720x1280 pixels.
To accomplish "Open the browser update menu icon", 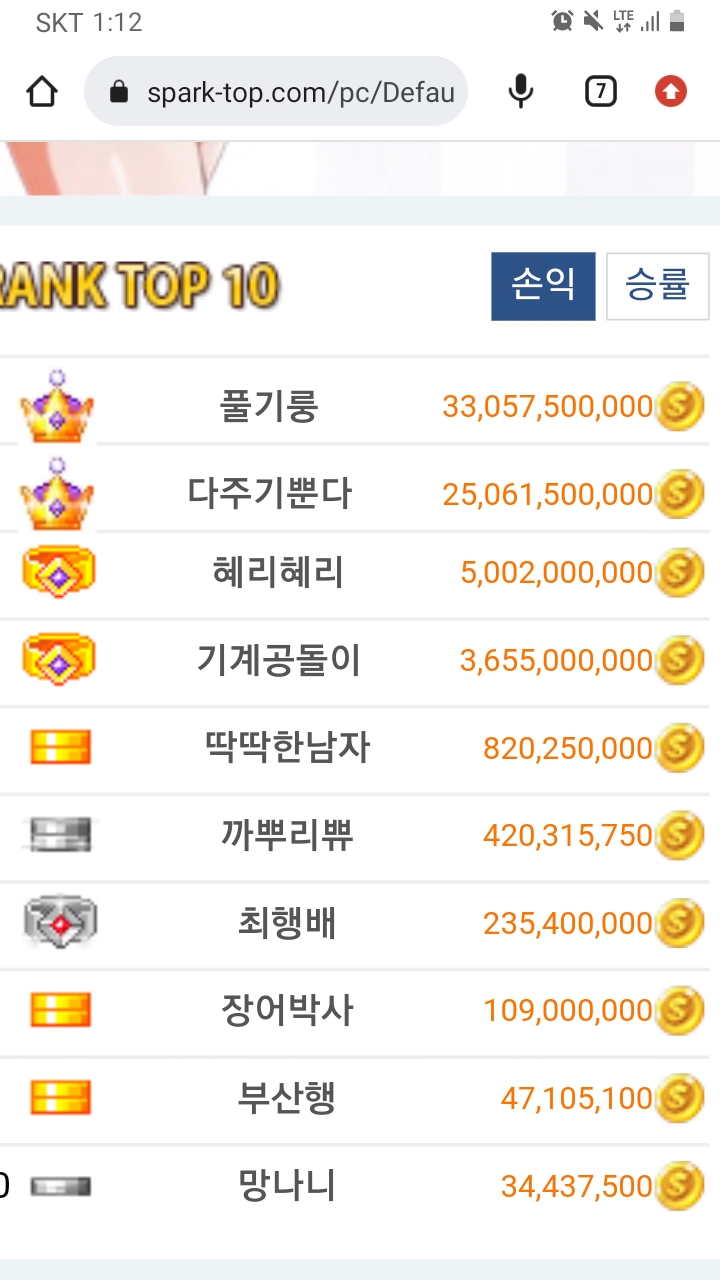I will [x=671, y=92].
